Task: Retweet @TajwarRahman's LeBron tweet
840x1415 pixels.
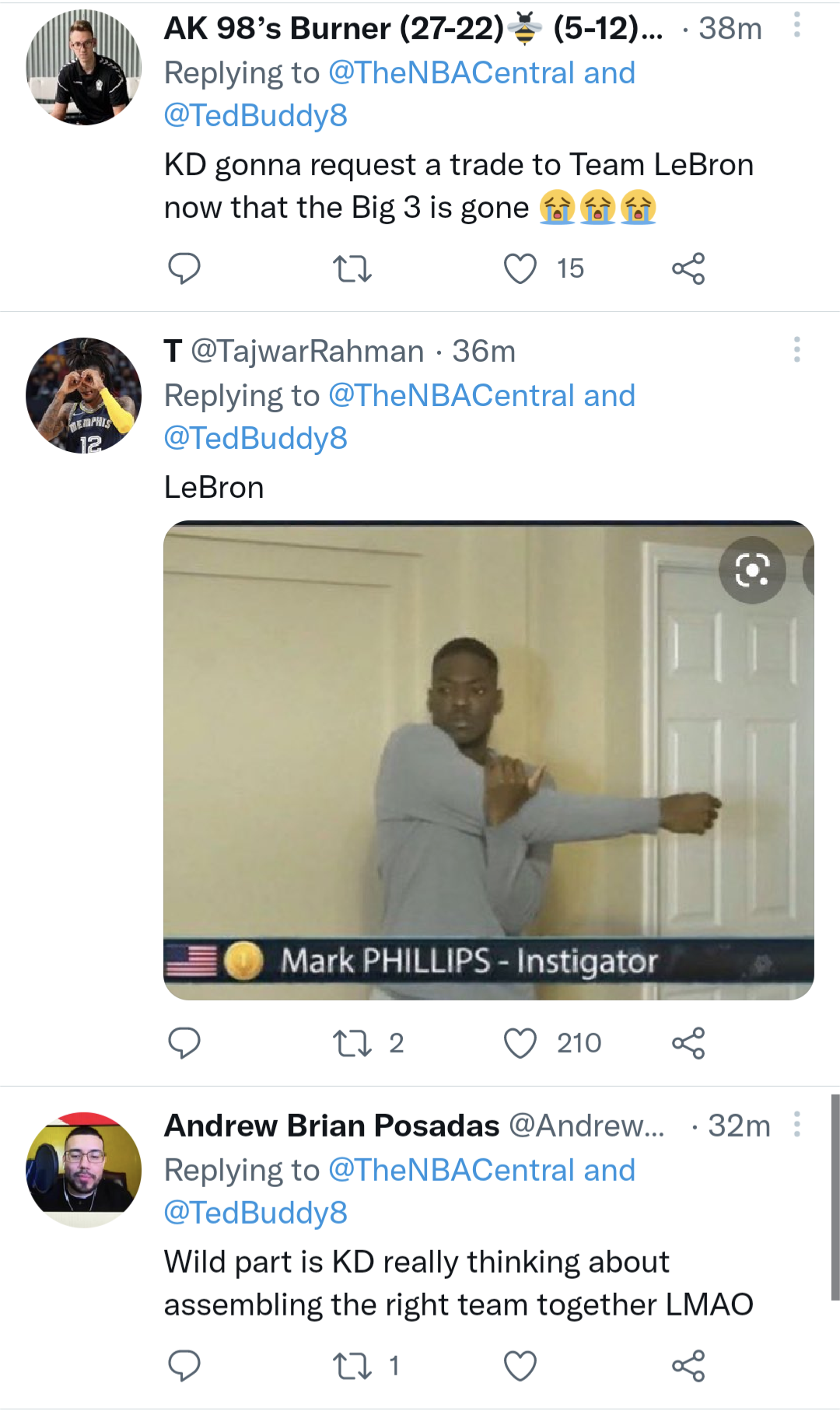Action: tap(352, 1043)
